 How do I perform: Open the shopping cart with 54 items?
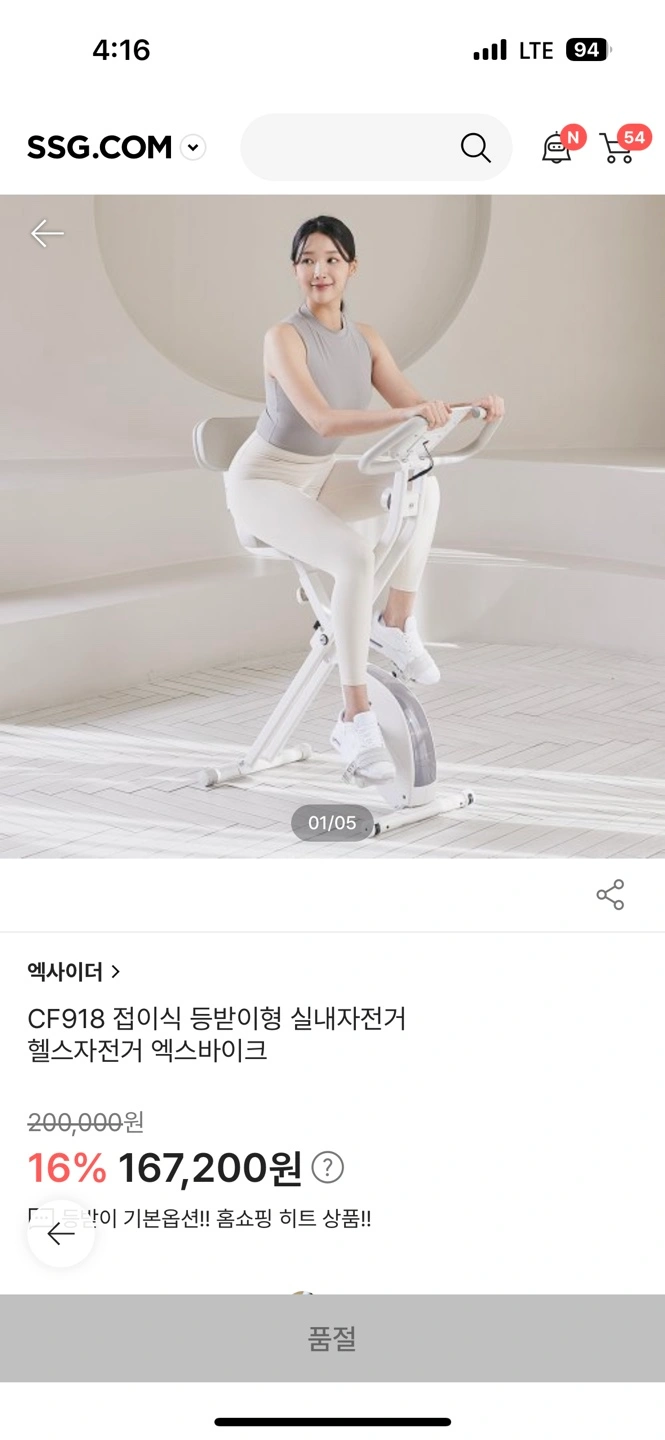[x=619, y=147]
